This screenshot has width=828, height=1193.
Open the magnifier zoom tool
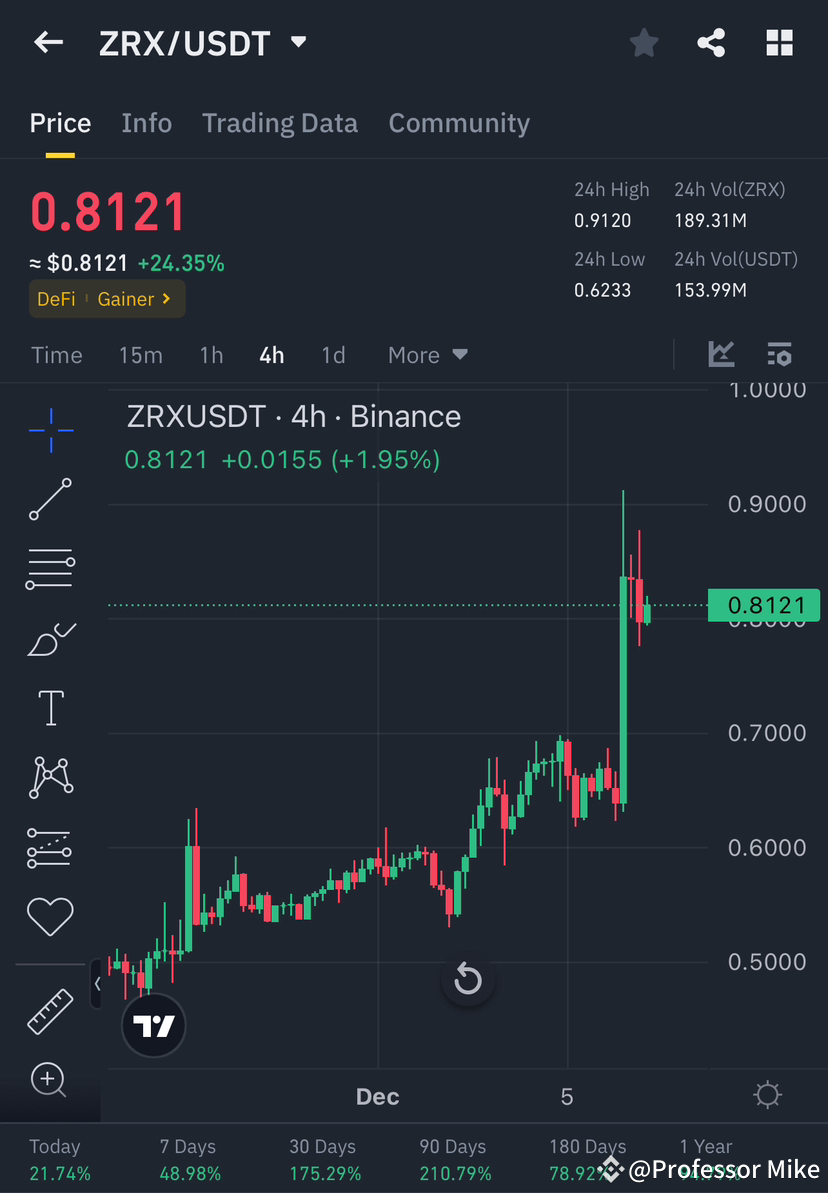[50, 1080]
